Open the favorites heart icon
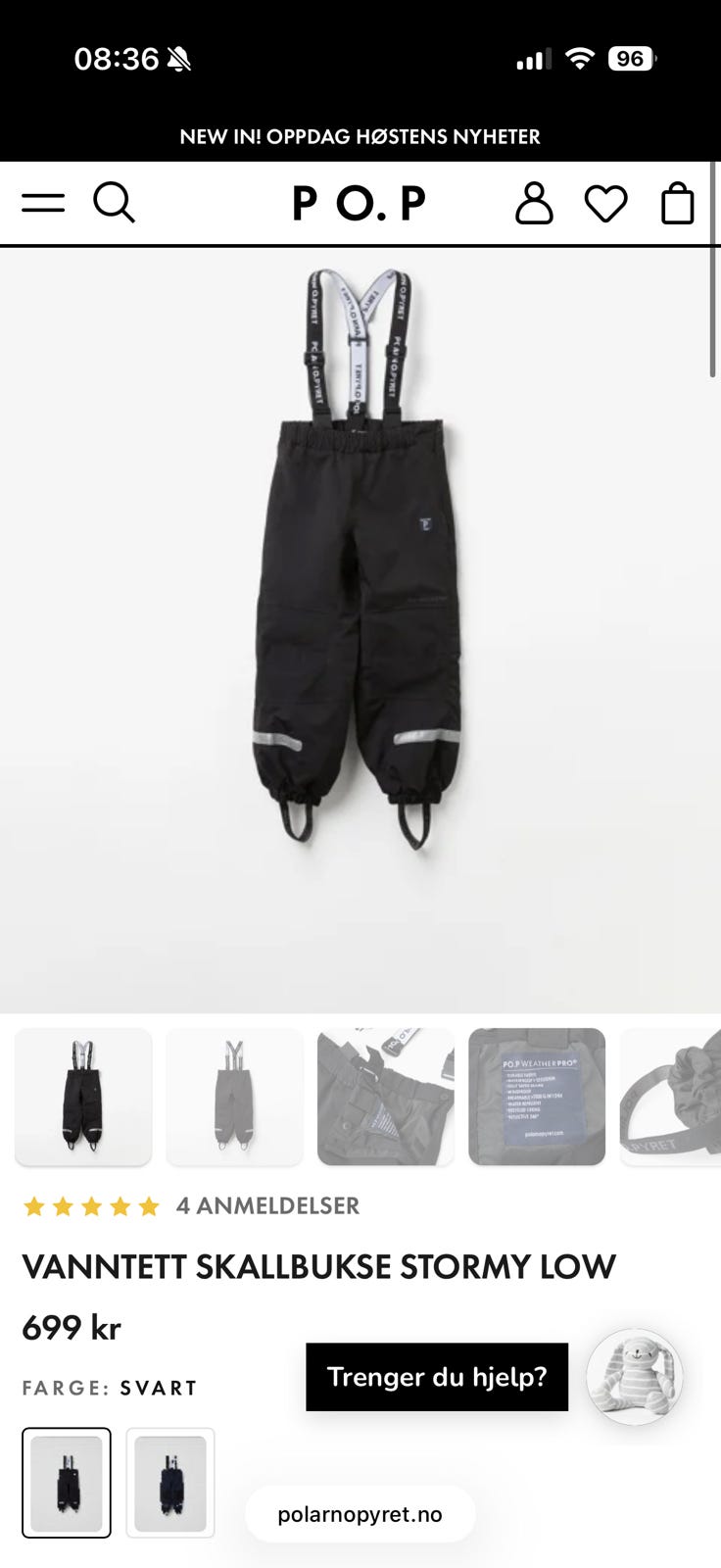This screenshot has height=1568, width=721. [606, 204]
